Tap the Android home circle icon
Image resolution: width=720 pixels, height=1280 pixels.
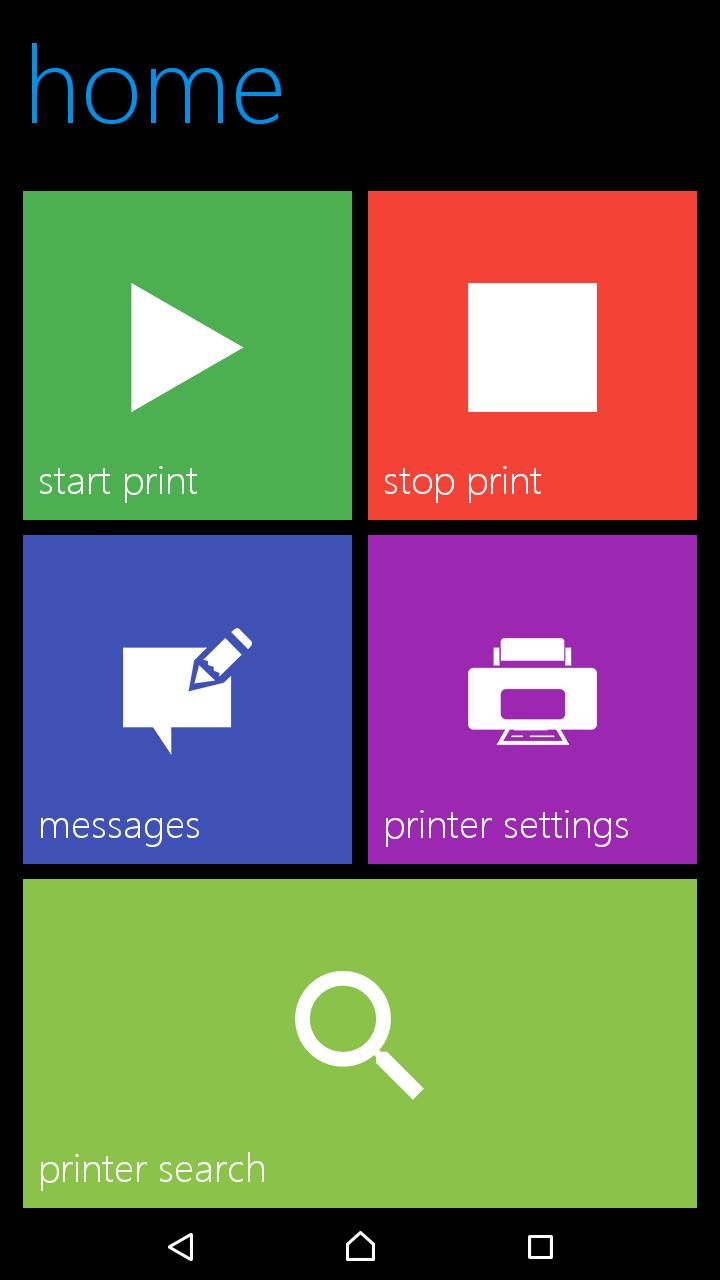(360, 1248)
